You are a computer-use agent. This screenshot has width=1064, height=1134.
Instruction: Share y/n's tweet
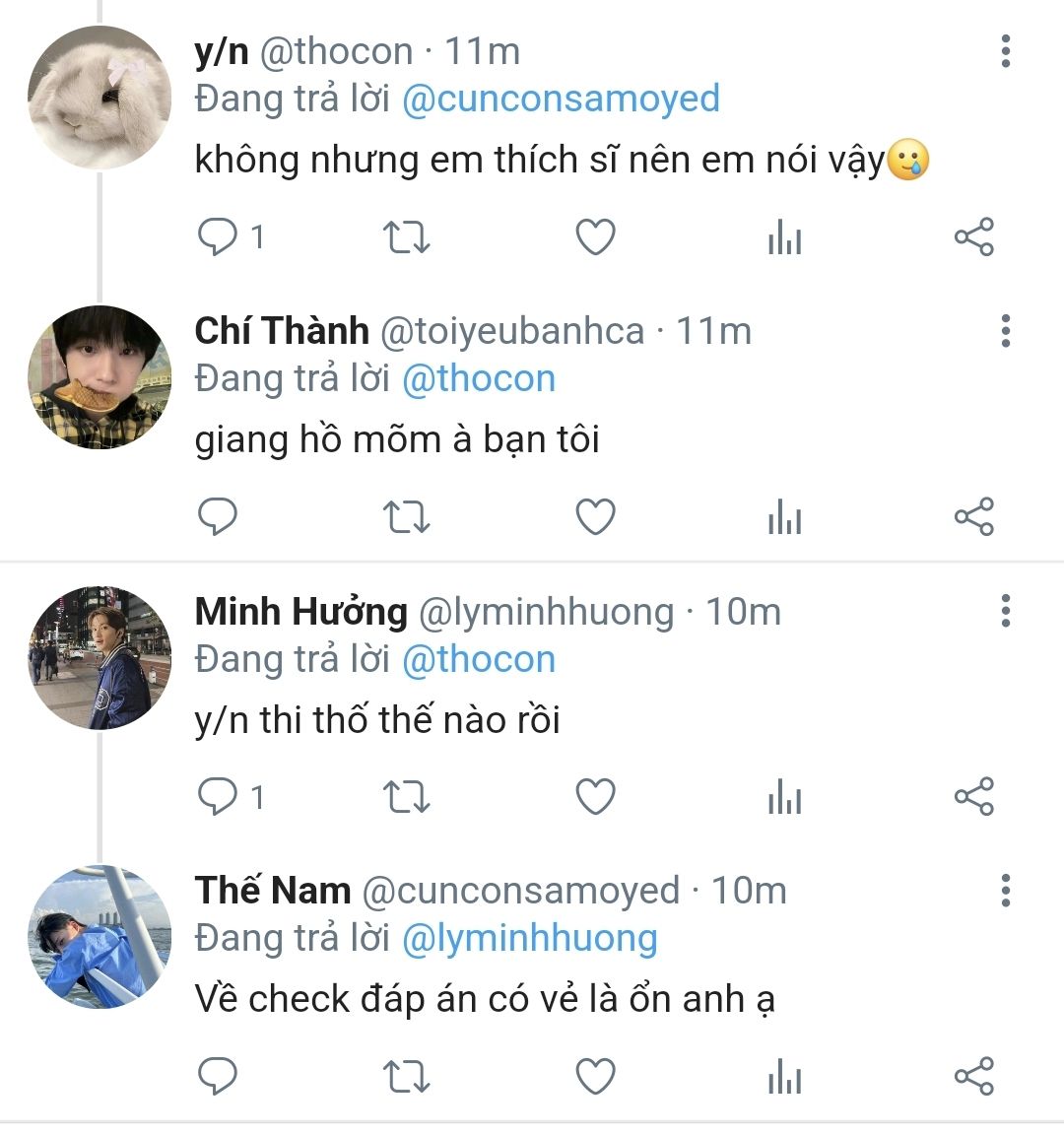tap(974, 237)
